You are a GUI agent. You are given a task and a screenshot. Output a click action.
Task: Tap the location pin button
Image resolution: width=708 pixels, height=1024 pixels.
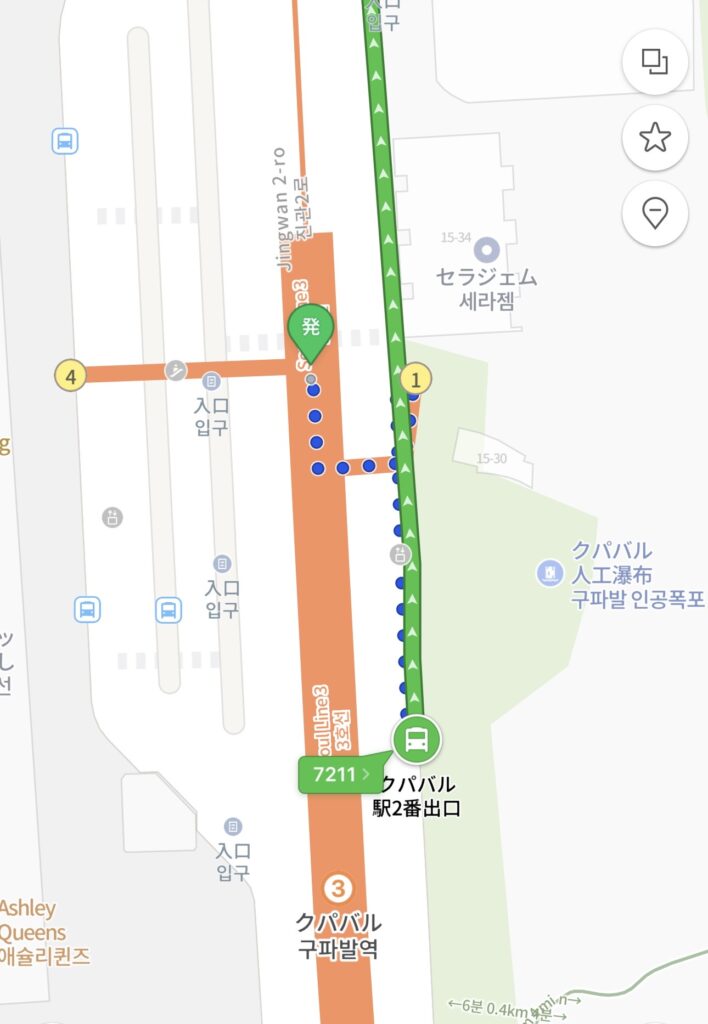(x=655, y=213)
